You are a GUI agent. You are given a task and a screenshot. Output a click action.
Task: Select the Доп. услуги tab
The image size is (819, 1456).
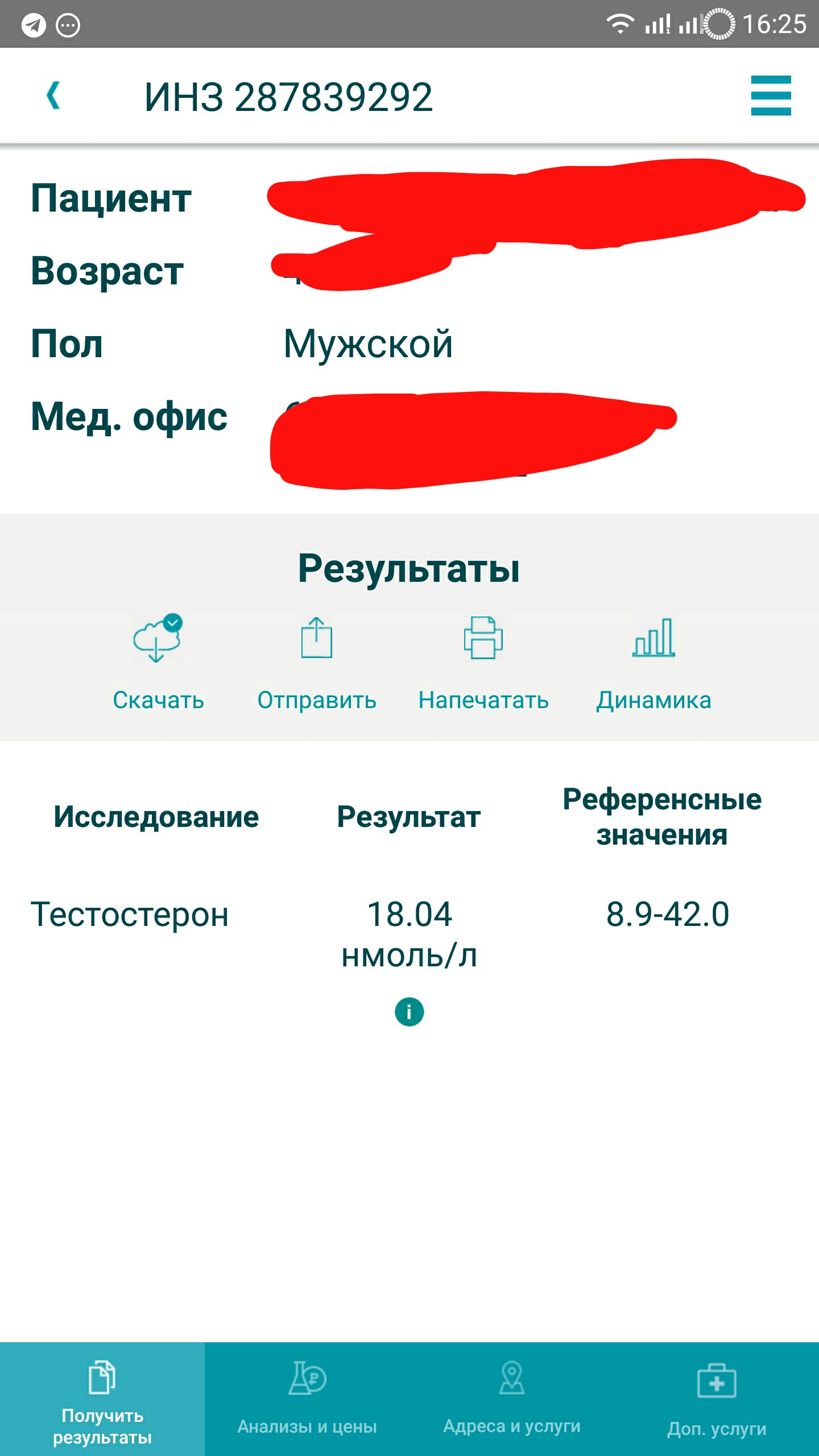(x=717, y=1399)
